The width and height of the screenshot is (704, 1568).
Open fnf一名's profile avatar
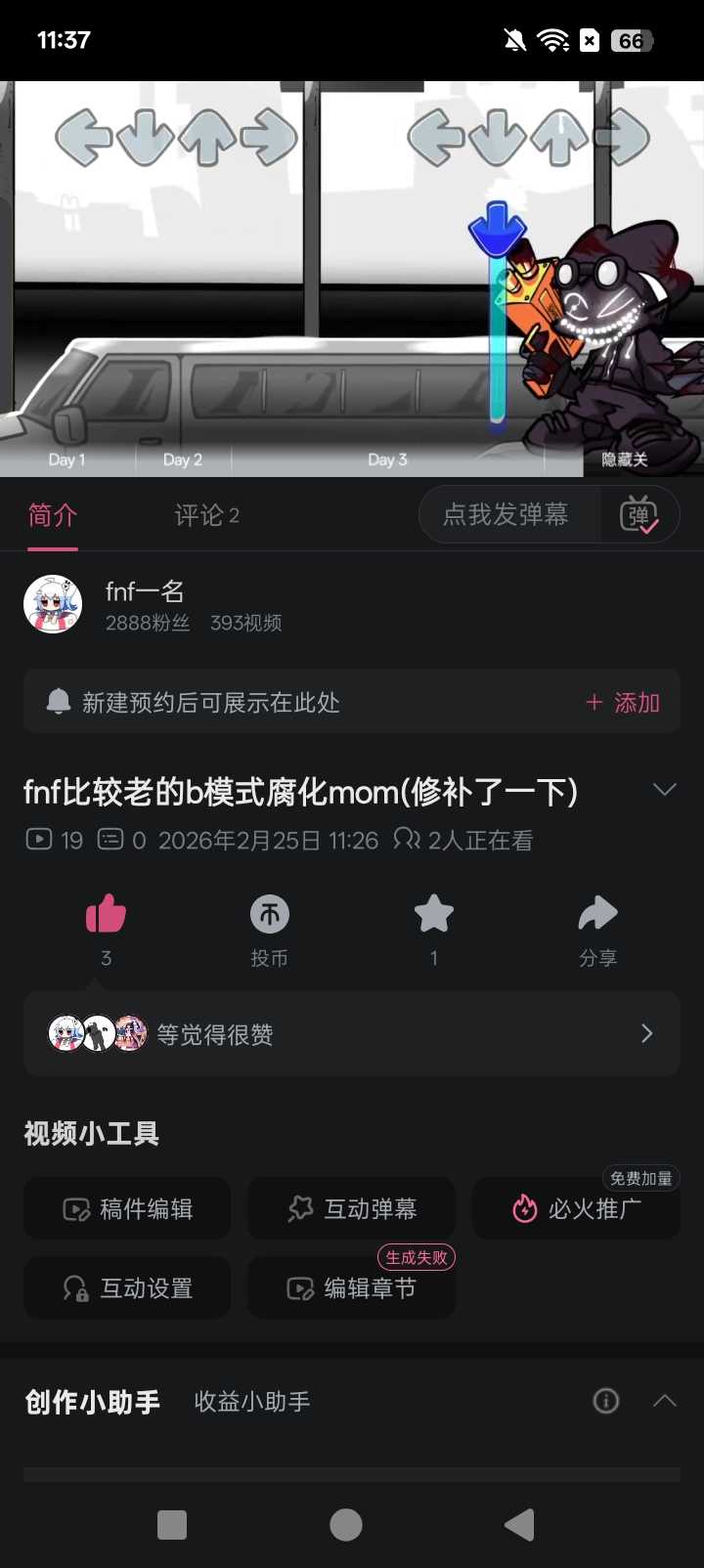coord(53,604)
